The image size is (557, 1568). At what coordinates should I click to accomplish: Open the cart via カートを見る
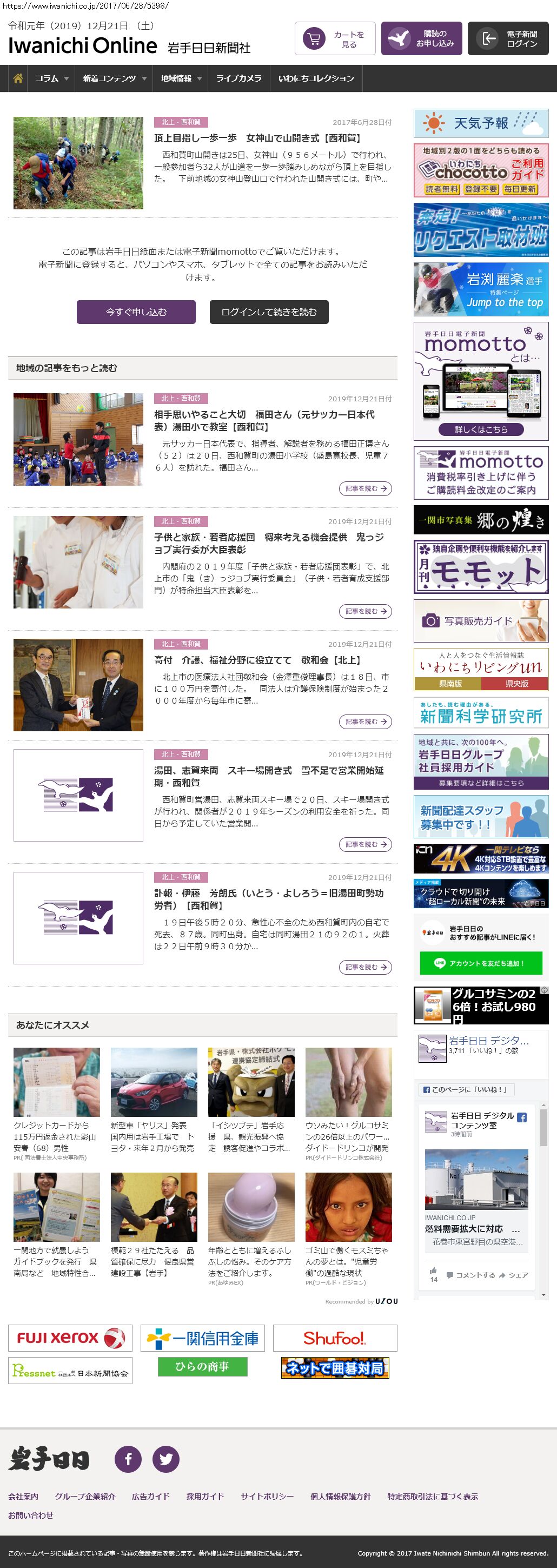pos(335,39)
